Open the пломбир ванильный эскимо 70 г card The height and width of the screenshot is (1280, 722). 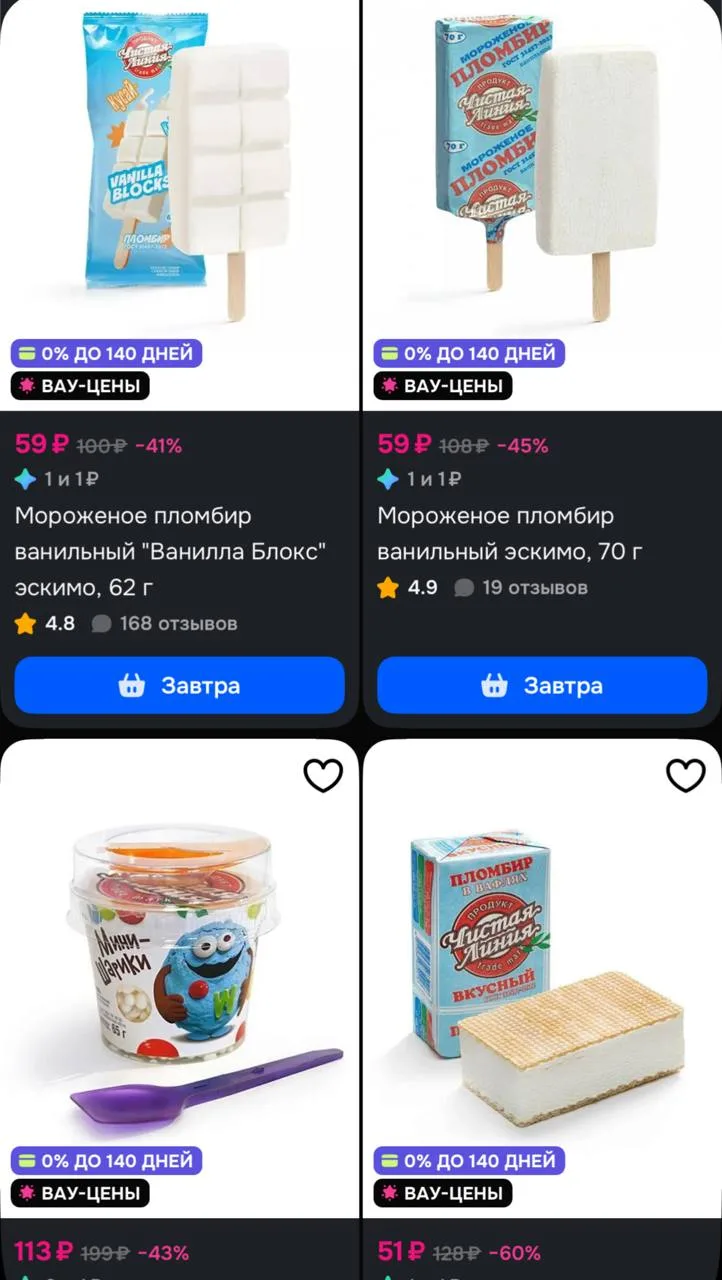[542, 200]
